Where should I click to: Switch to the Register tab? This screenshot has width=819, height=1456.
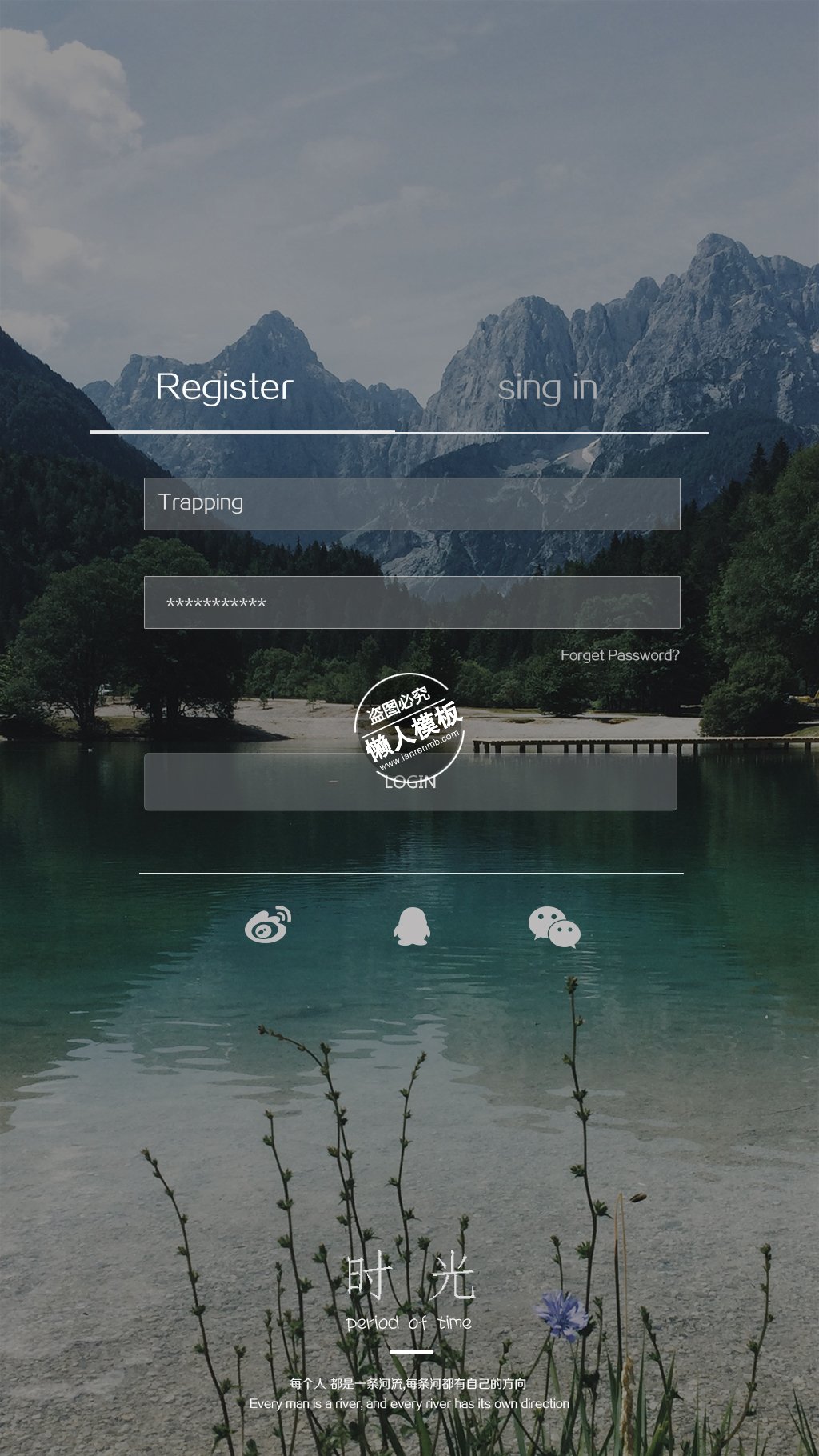tap(225, 387)
